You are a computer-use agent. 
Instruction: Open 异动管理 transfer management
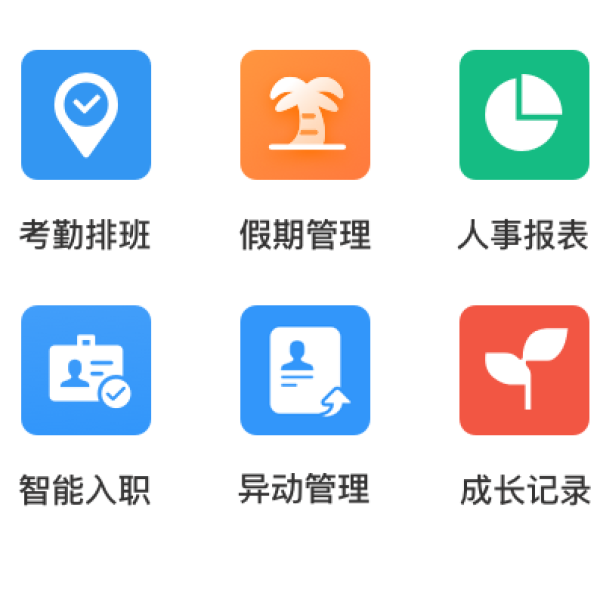tap(305, 370)
